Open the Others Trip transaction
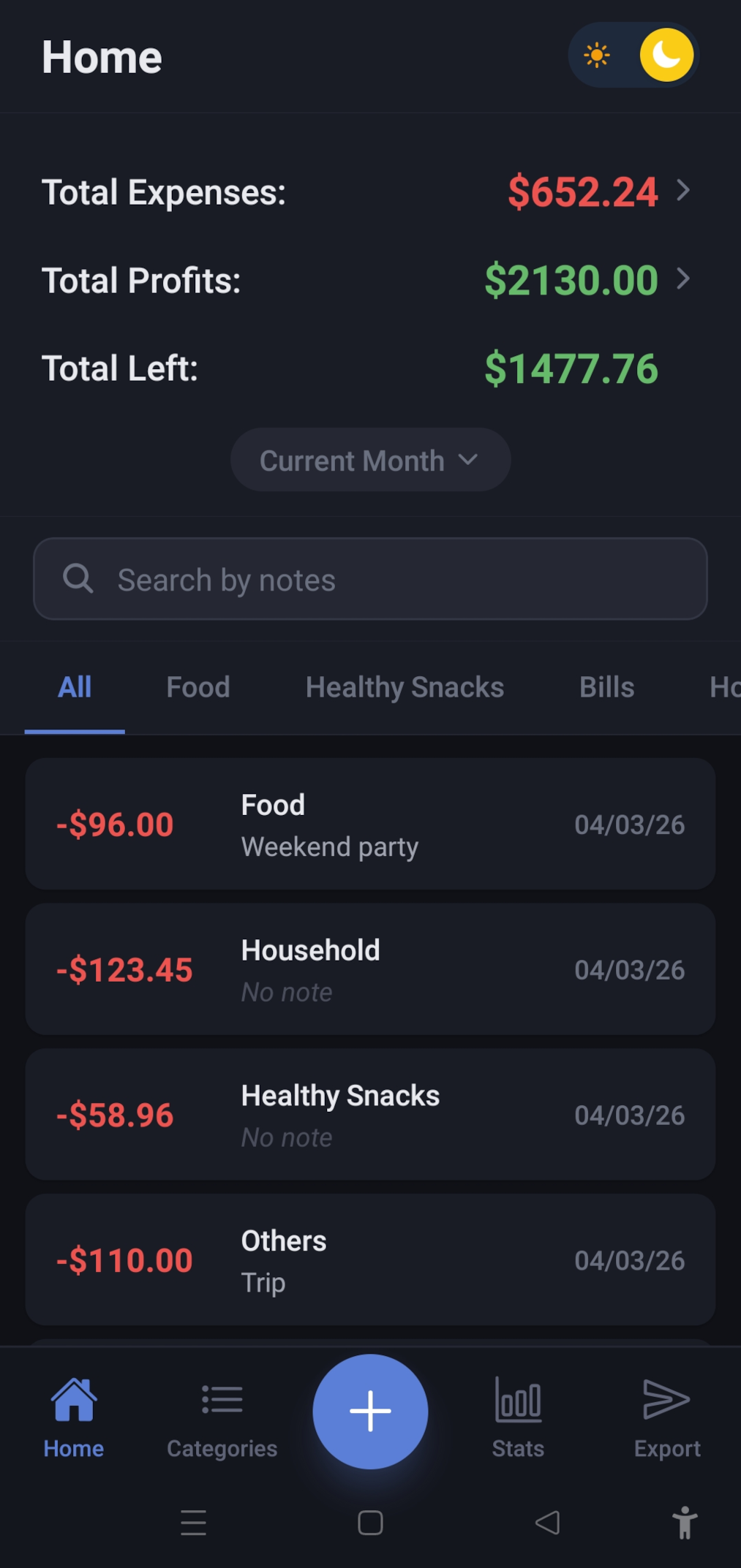 (x=370, y=1260)
